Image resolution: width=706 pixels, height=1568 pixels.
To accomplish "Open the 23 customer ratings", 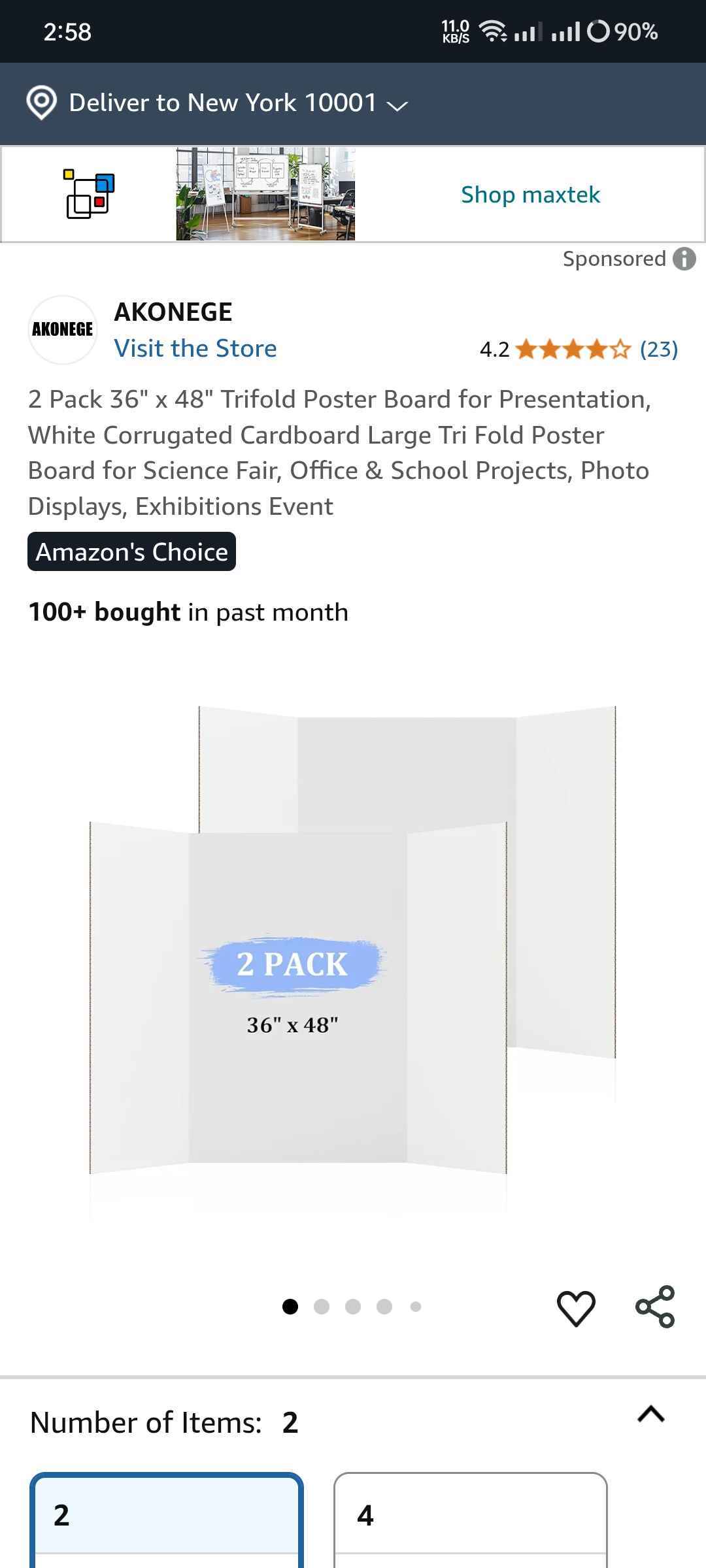I will pyautogui.click(x=658, y=350).
